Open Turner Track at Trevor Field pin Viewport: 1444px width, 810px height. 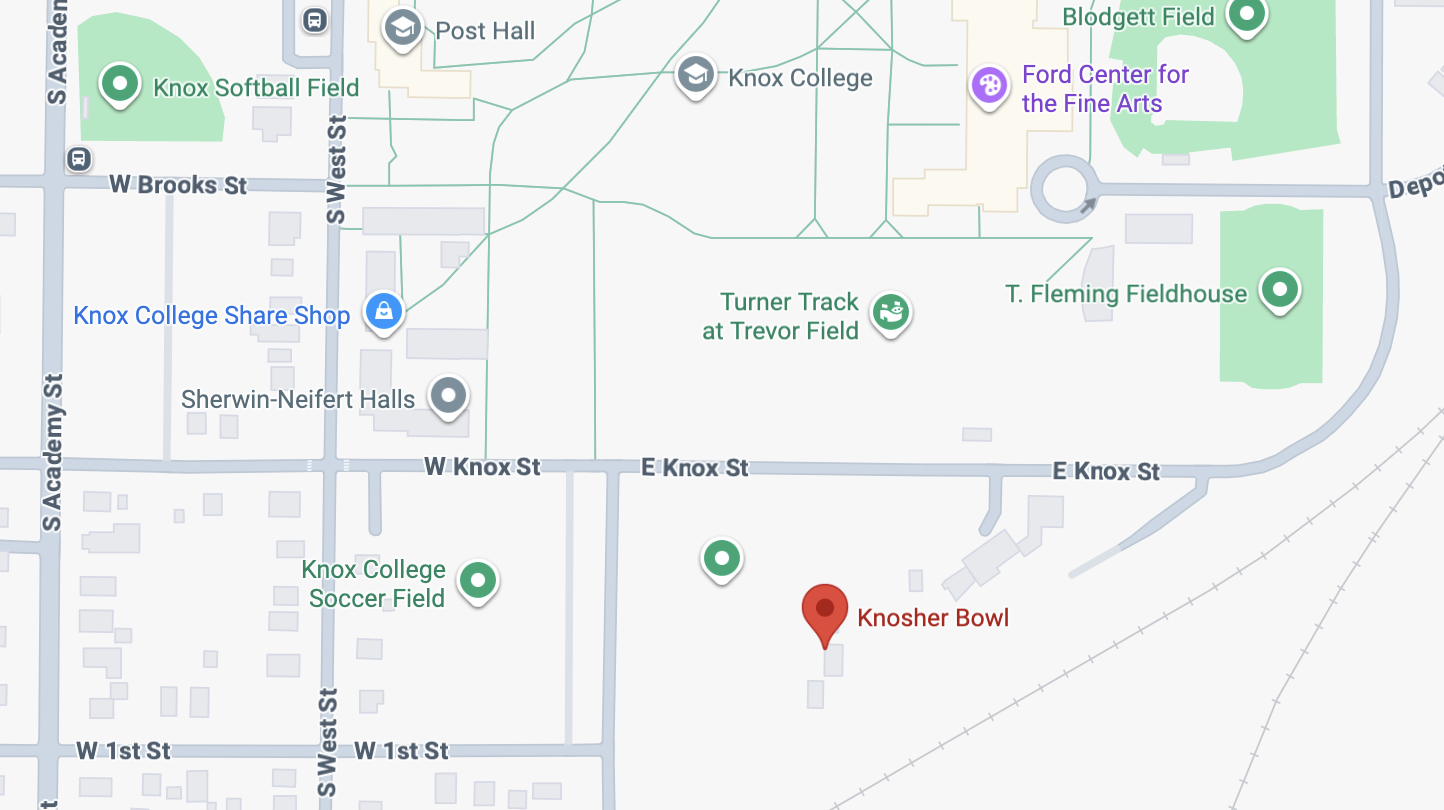coord(889,312)
